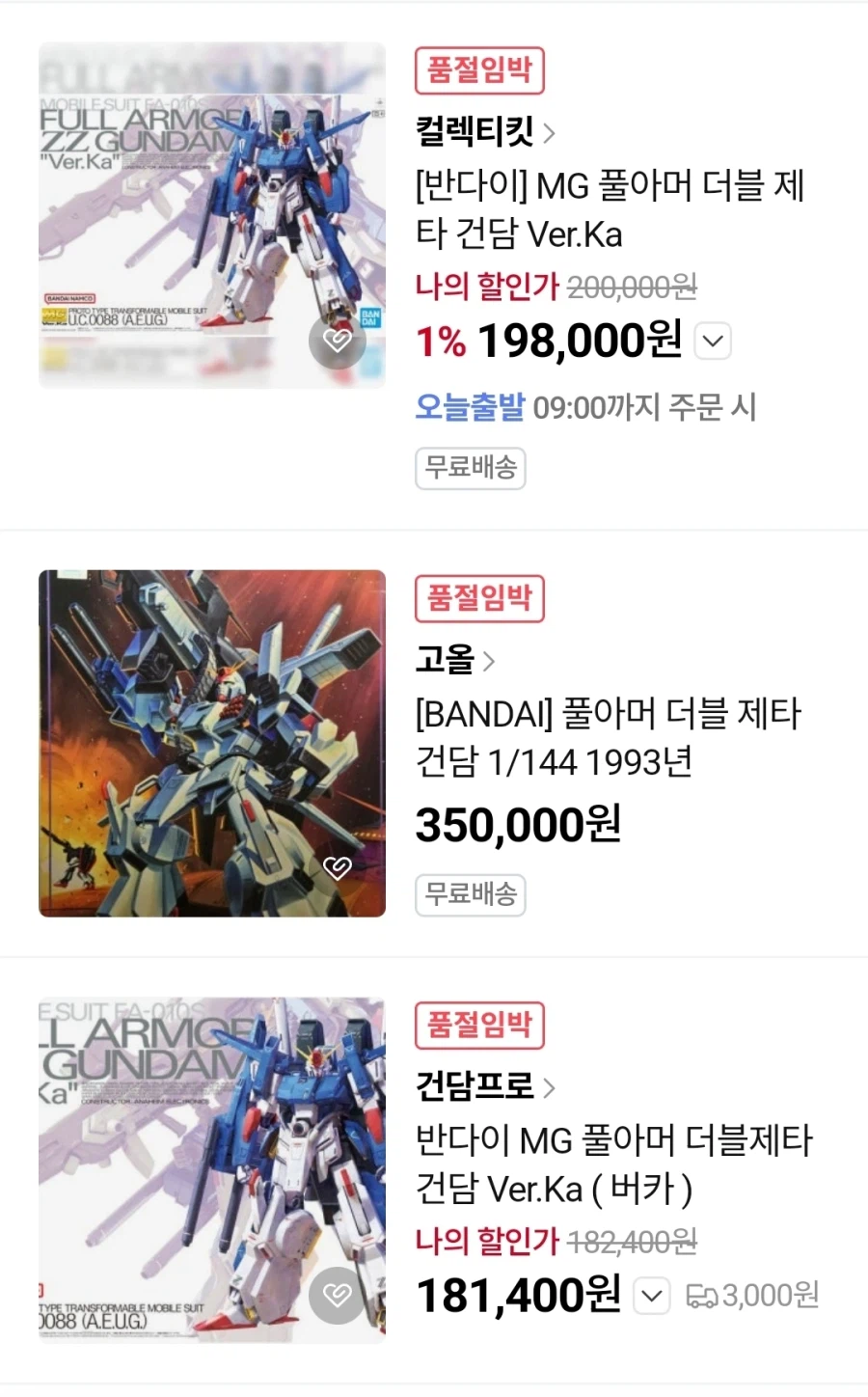Tap the chevron next to 건담프로
The height and width of the screenshot is (1397, 868).
pyautogui.click(x=550, y=1087)
